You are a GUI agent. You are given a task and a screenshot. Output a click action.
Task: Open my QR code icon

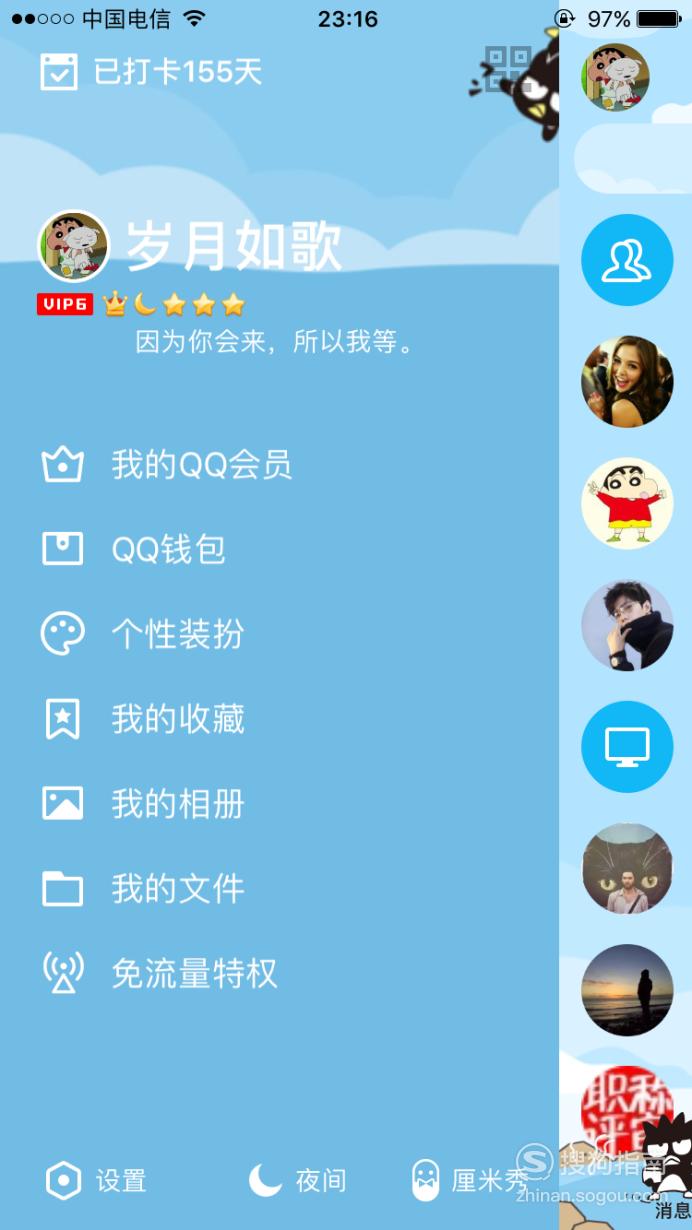pos(508,69)
